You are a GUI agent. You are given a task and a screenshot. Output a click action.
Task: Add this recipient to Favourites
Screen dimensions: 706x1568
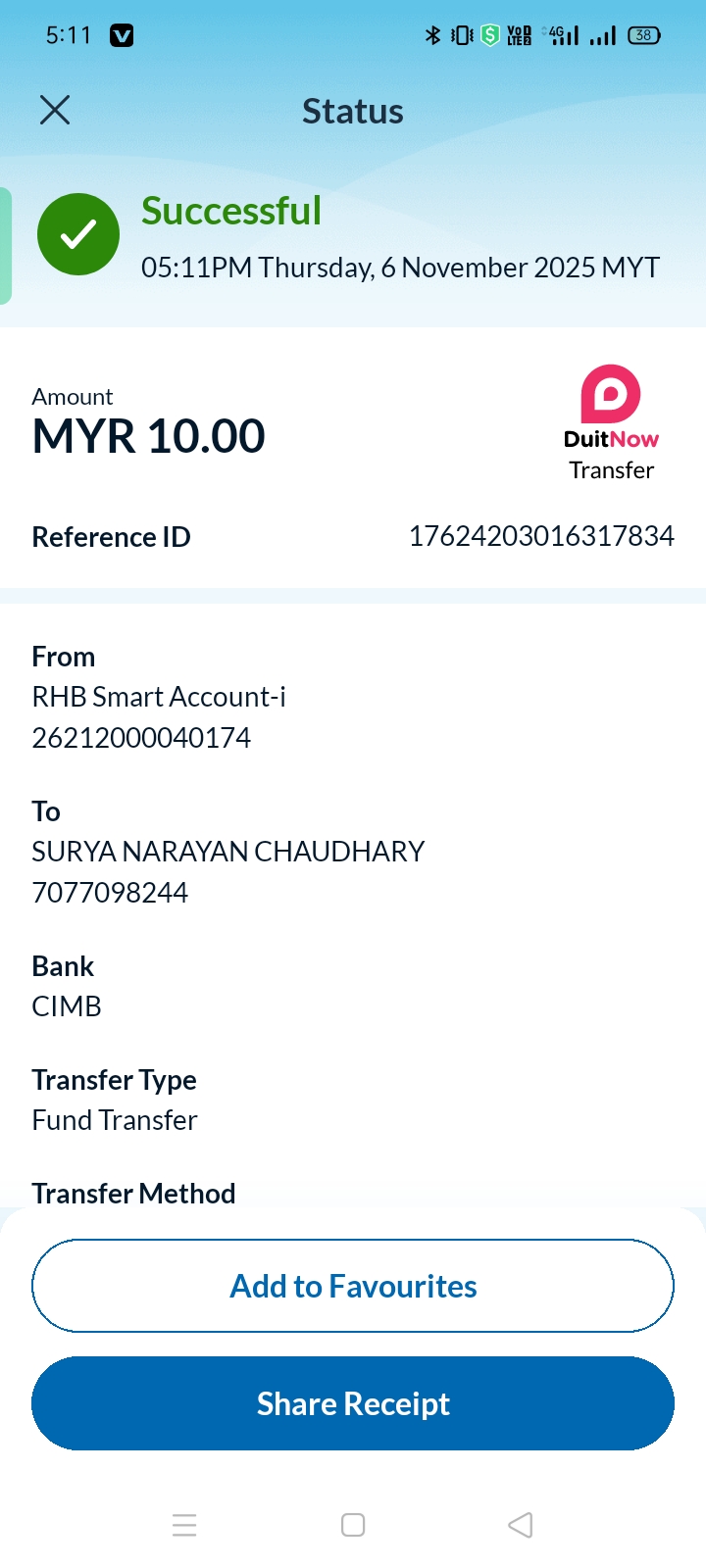pyautogui.click(x=353, y=1286)
